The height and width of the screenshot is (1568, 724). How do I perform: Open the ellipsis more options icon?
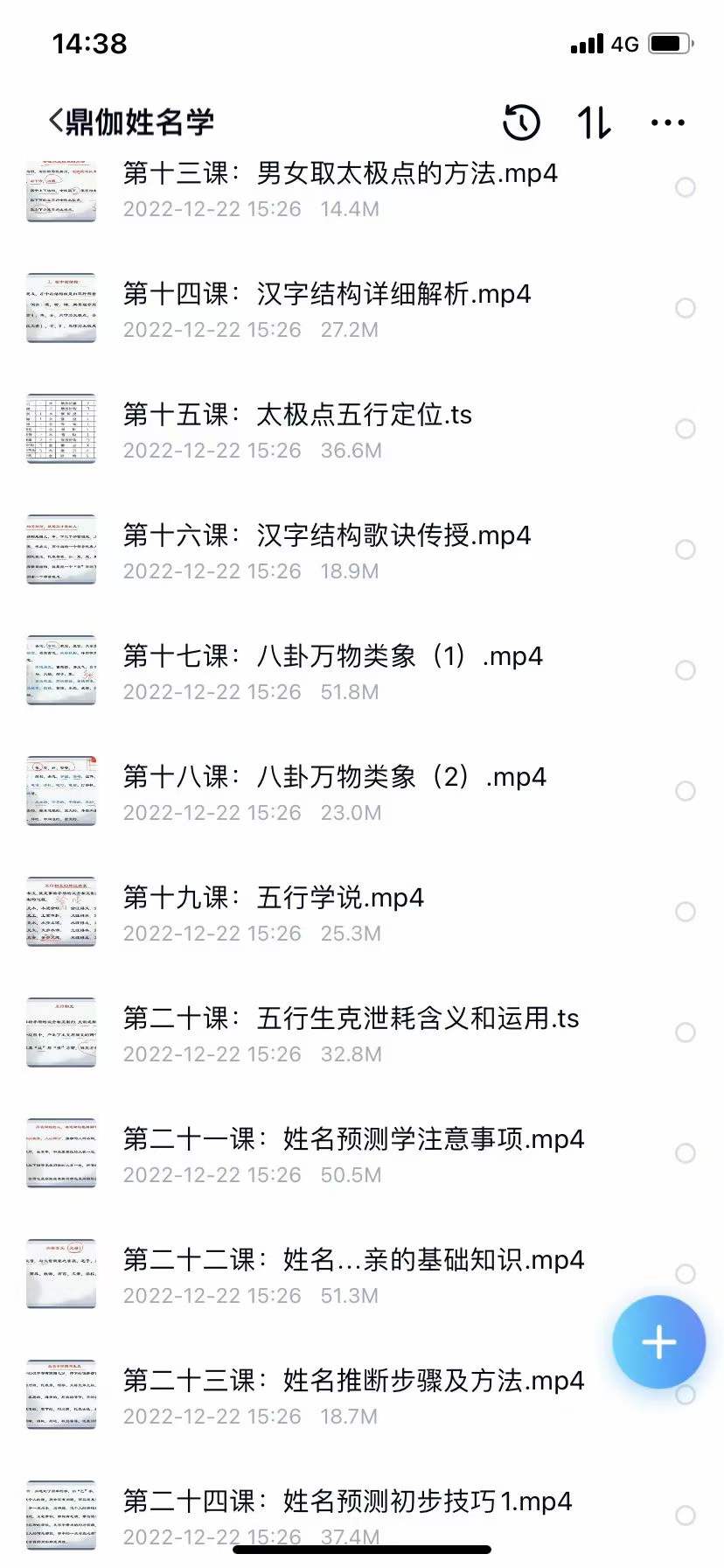(x=667, y=122)
